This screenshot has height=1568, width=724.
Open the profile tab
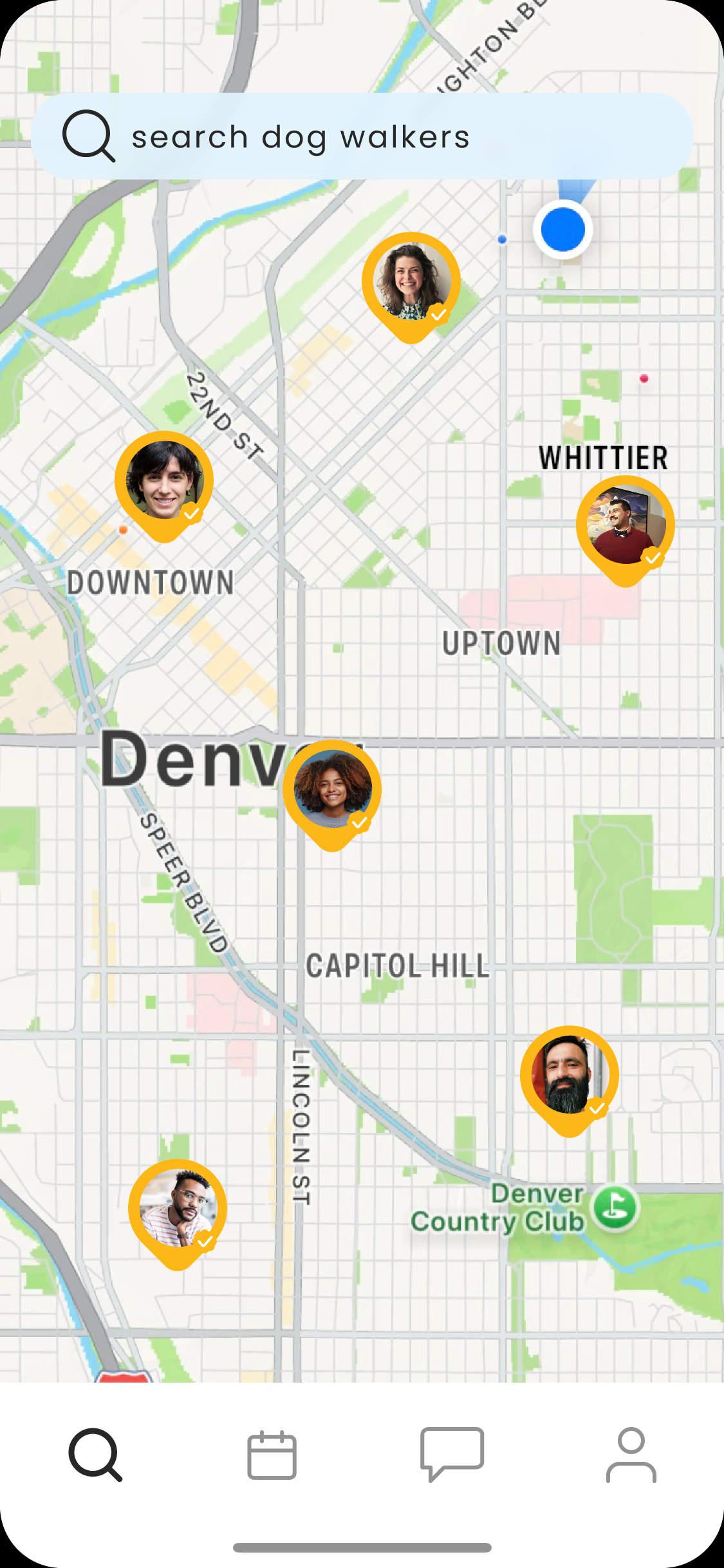point(631,1455)
